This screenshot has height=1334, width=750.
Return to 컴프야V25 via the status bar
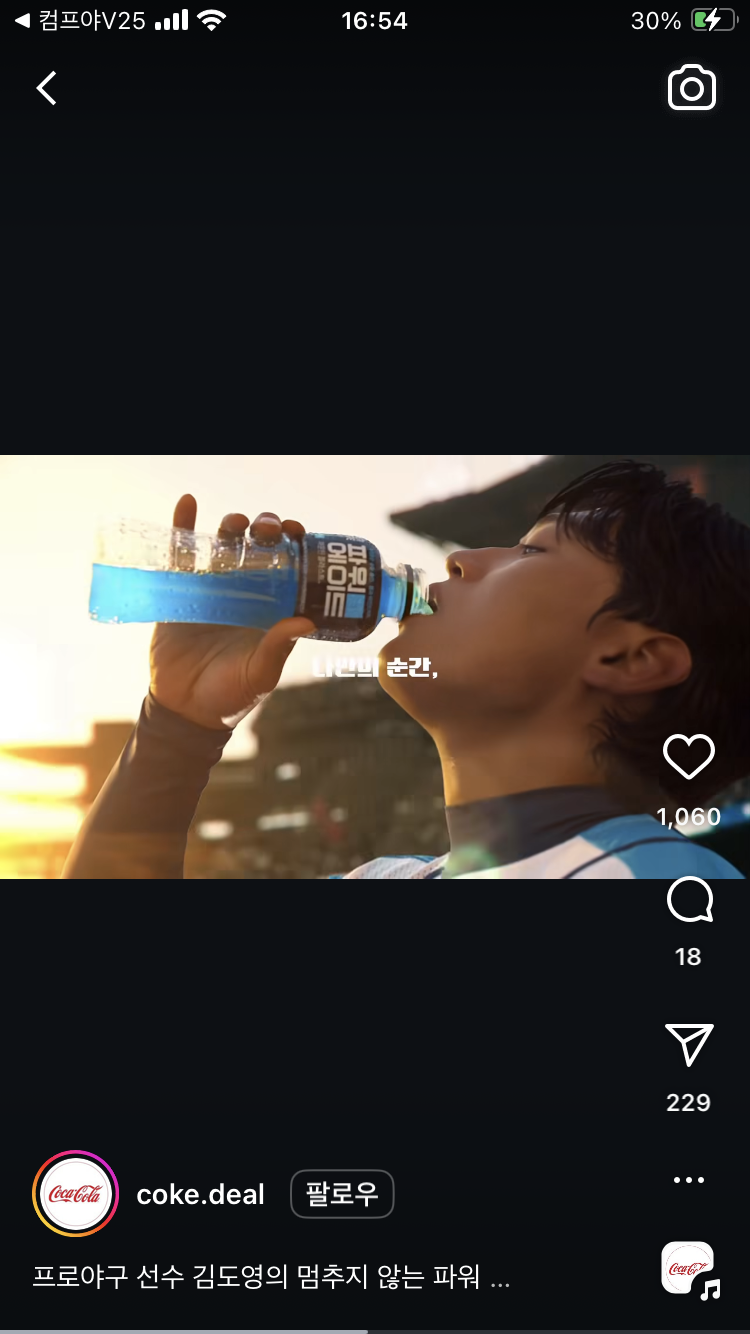tap(82, 20)
